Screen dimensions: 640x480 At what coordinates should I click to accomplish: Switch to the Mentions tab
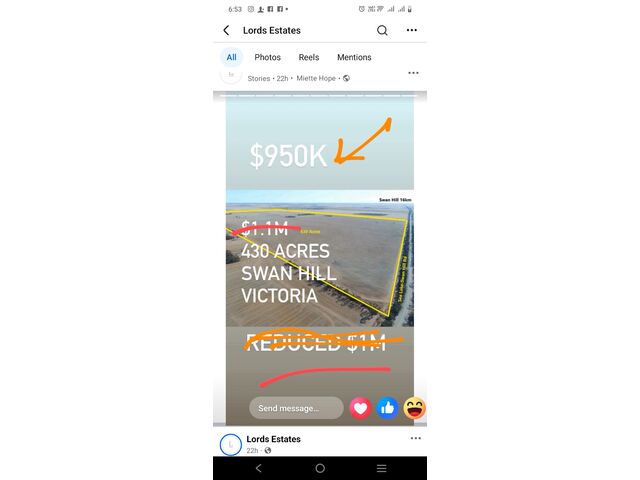(x=354, y=57)
